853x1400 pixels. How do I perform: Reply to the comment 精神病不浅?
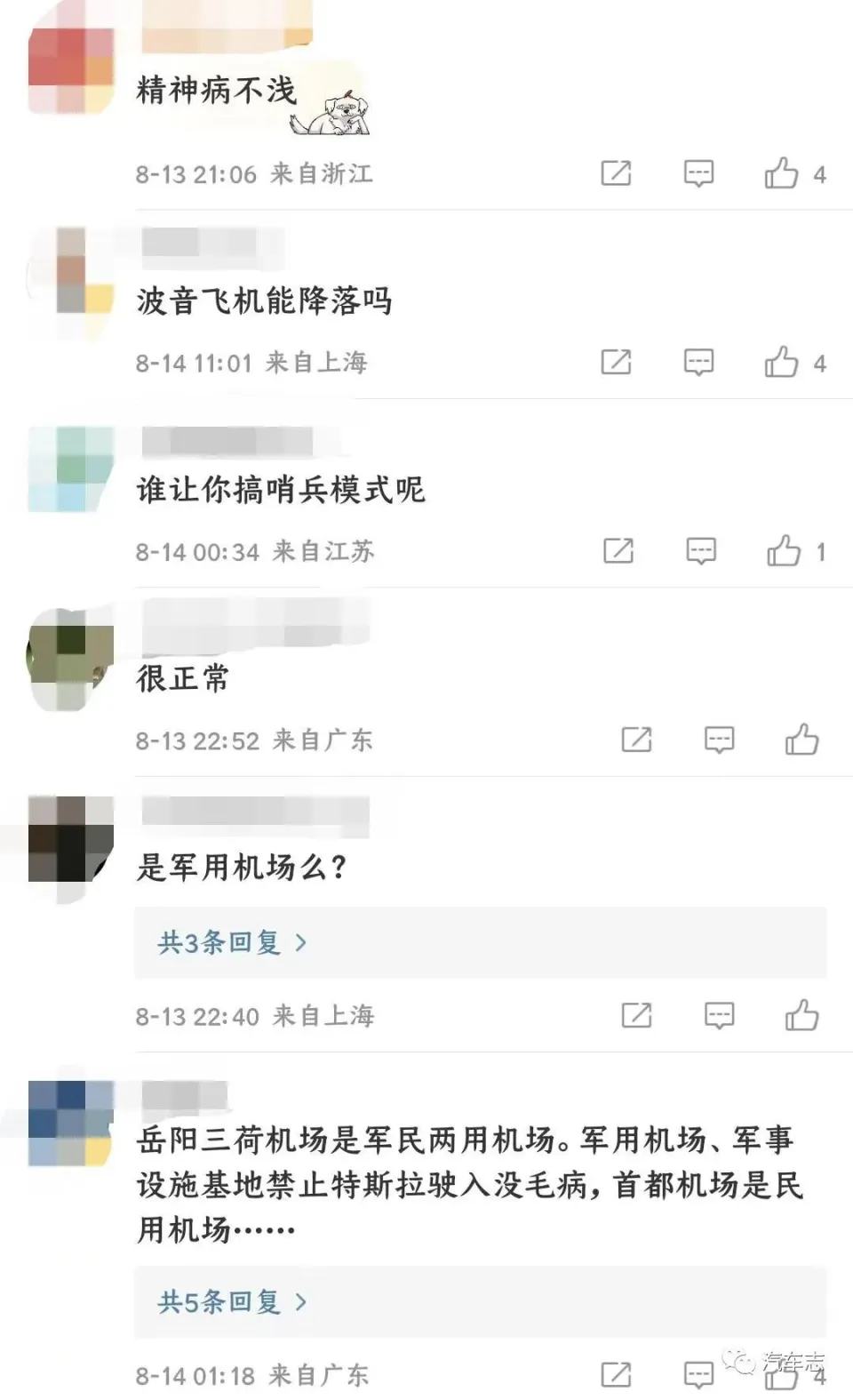pyautogui.click(x=698, y=173)
